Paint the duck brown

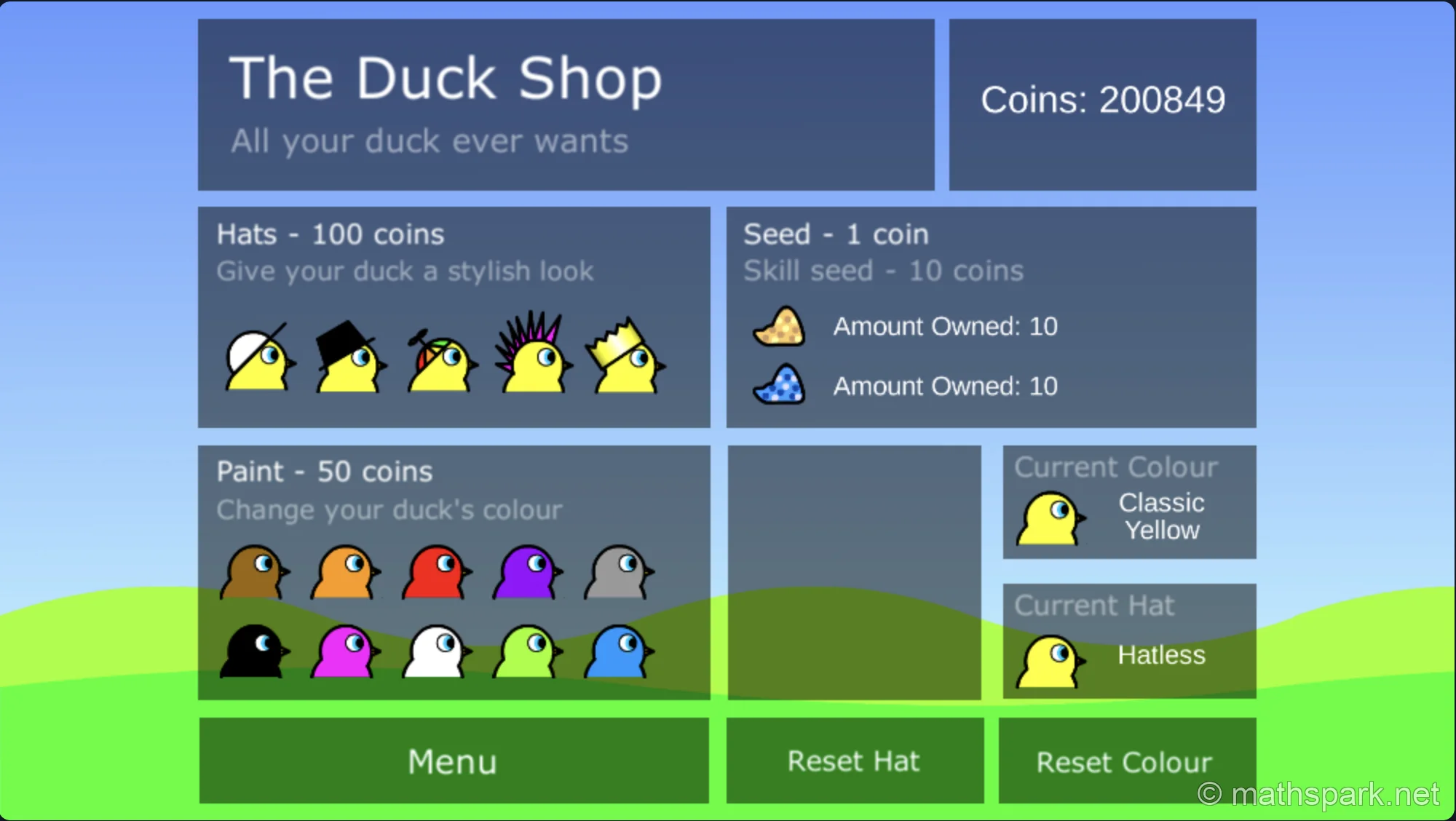pos(254,574)
